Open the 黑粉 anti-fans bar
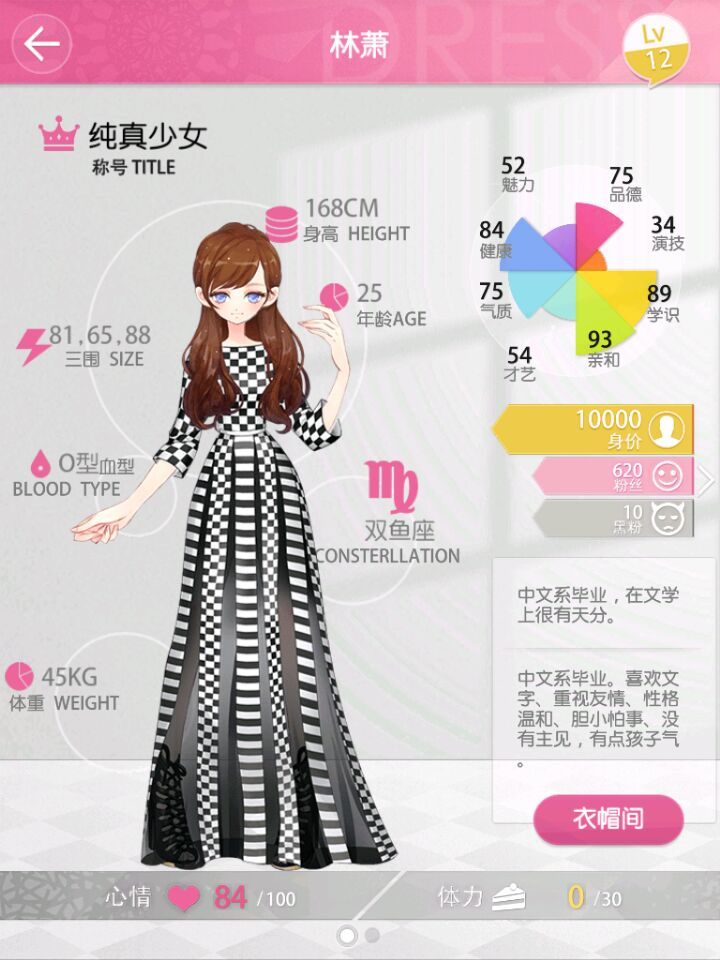Viewport: 720px width, 960px height. (612, 518)
